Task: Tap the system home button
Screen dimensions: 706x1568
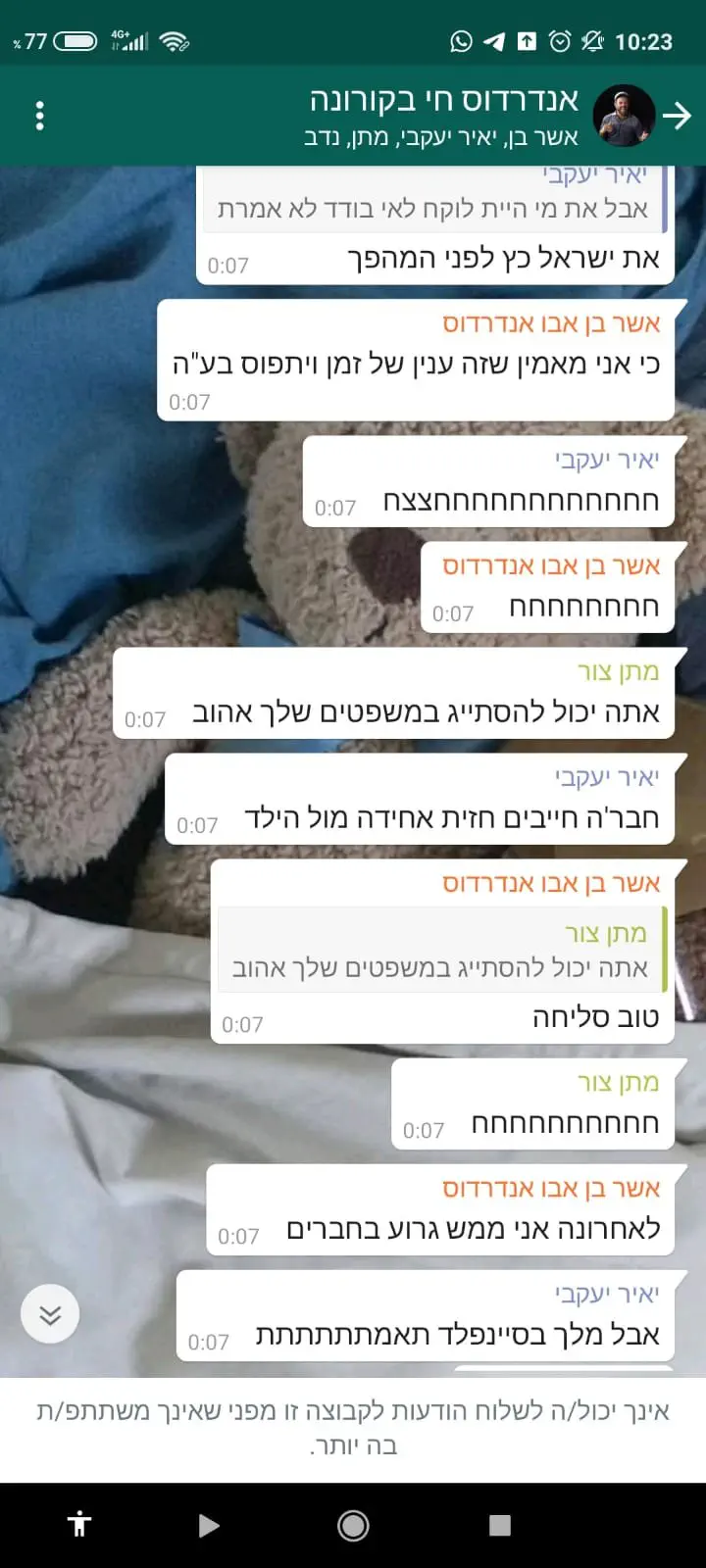Action: (353, 1525)
